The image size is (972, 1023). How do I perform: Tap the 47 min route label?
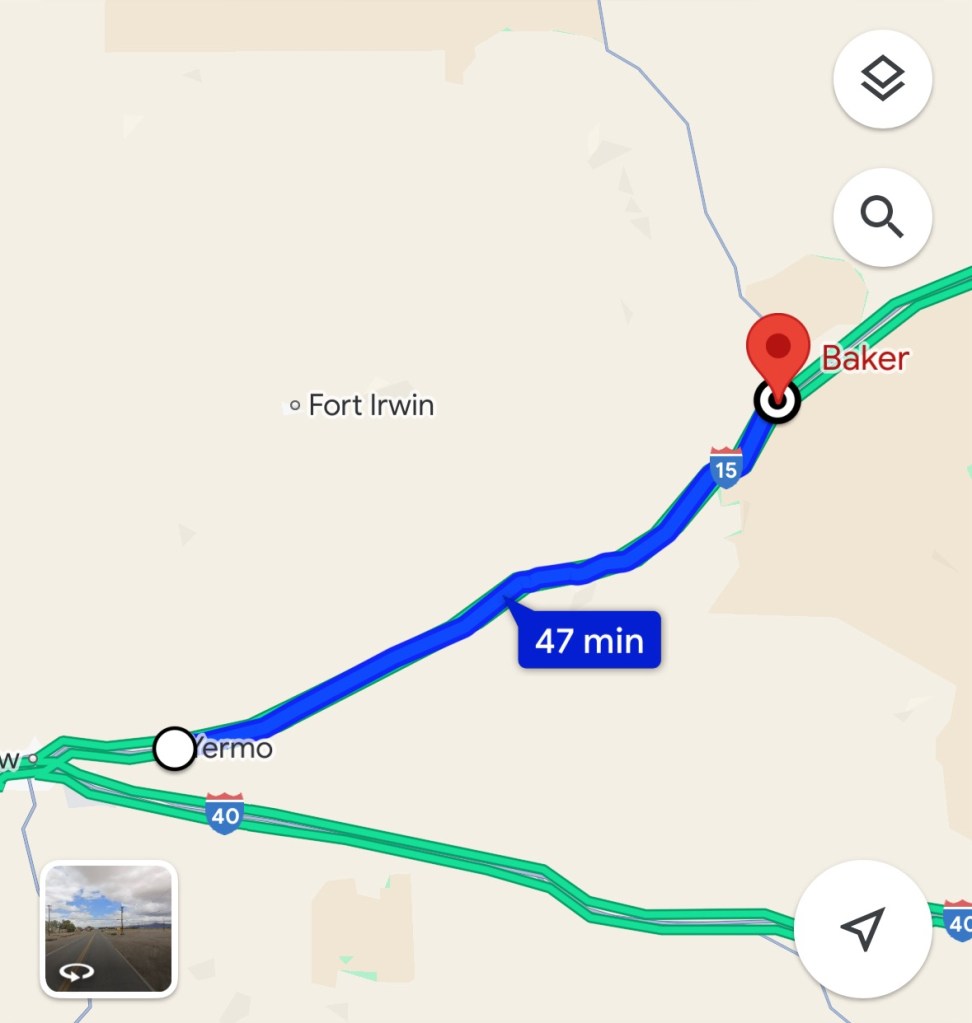(589, 640)
